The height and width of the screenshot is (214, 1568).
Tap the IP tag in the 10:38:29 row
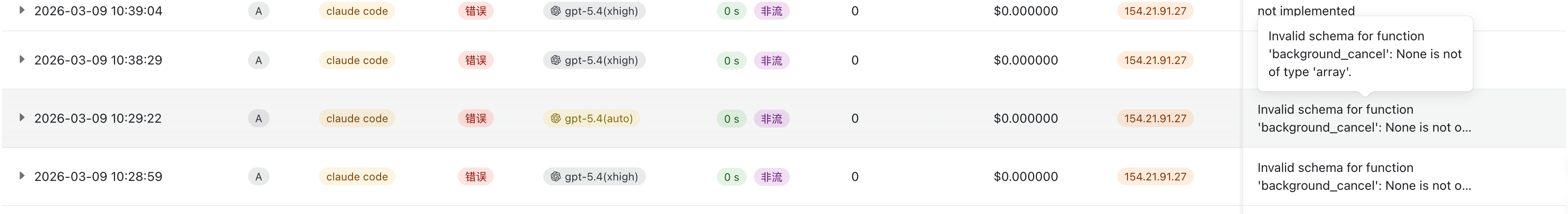[1154, 60]
